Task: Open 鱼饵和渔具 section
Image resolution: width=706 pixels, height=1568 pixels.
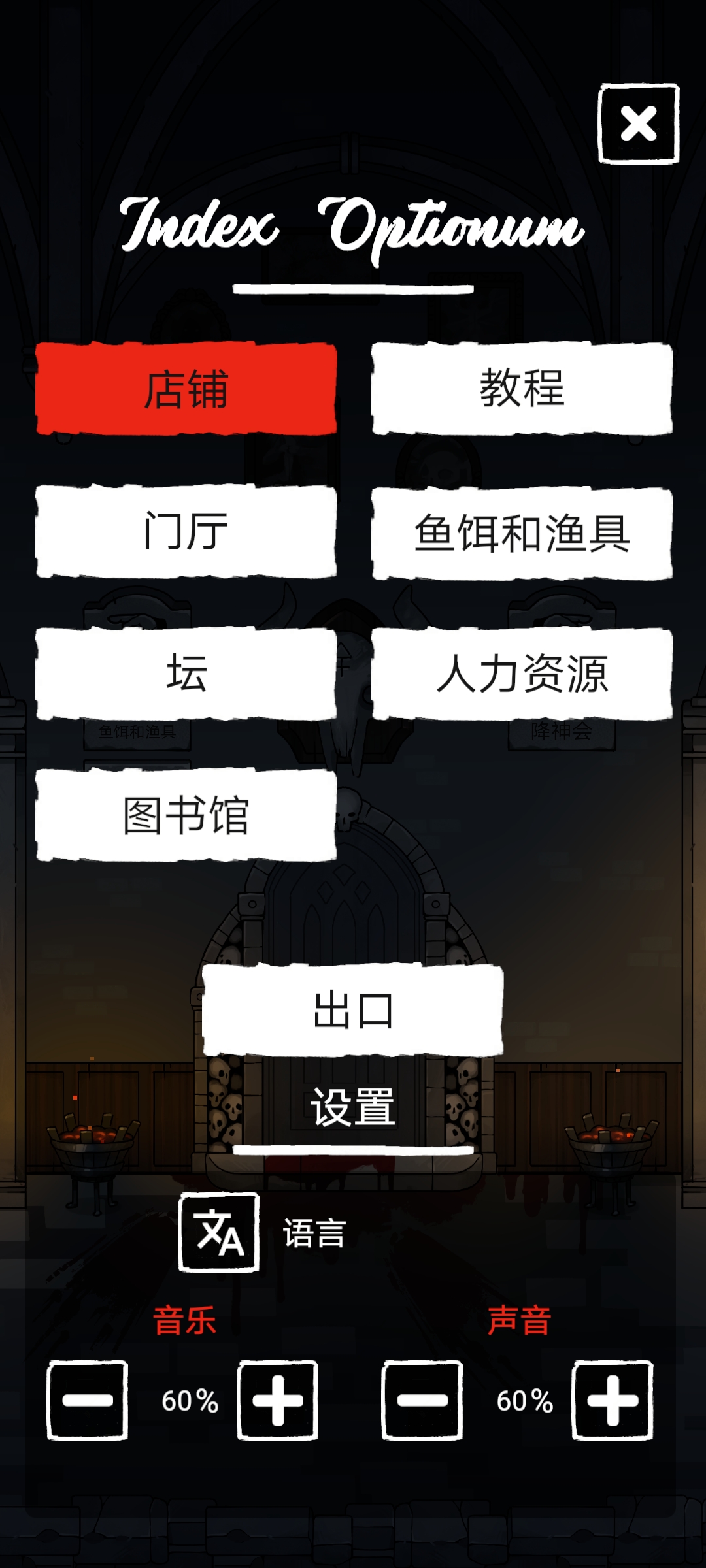Action: pos(522,533)
